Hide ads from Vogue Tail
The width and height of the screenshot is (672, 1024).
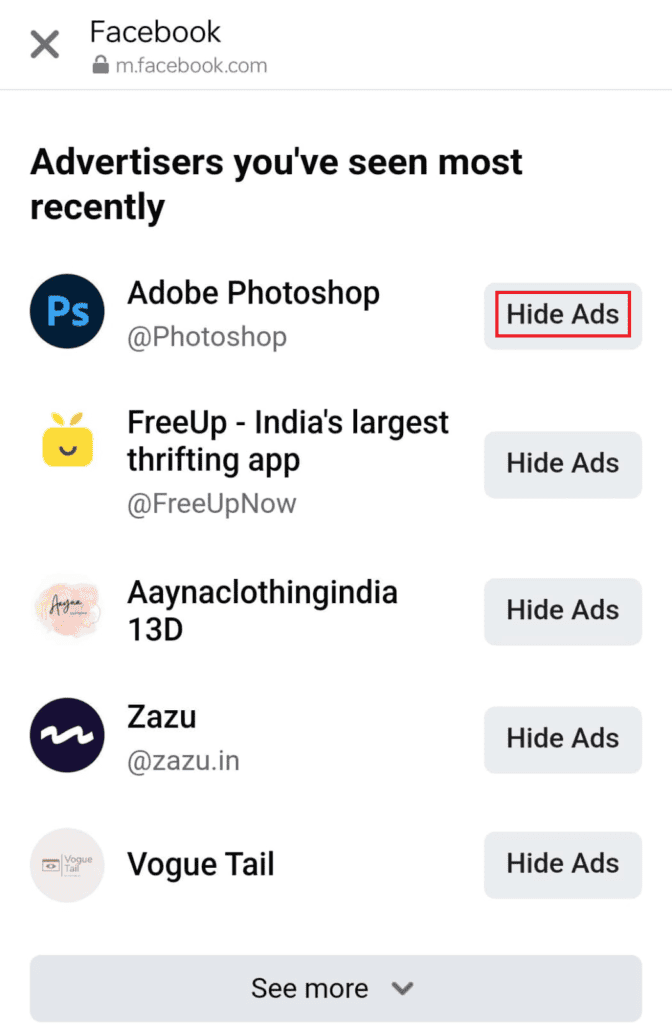pos(563,864)
